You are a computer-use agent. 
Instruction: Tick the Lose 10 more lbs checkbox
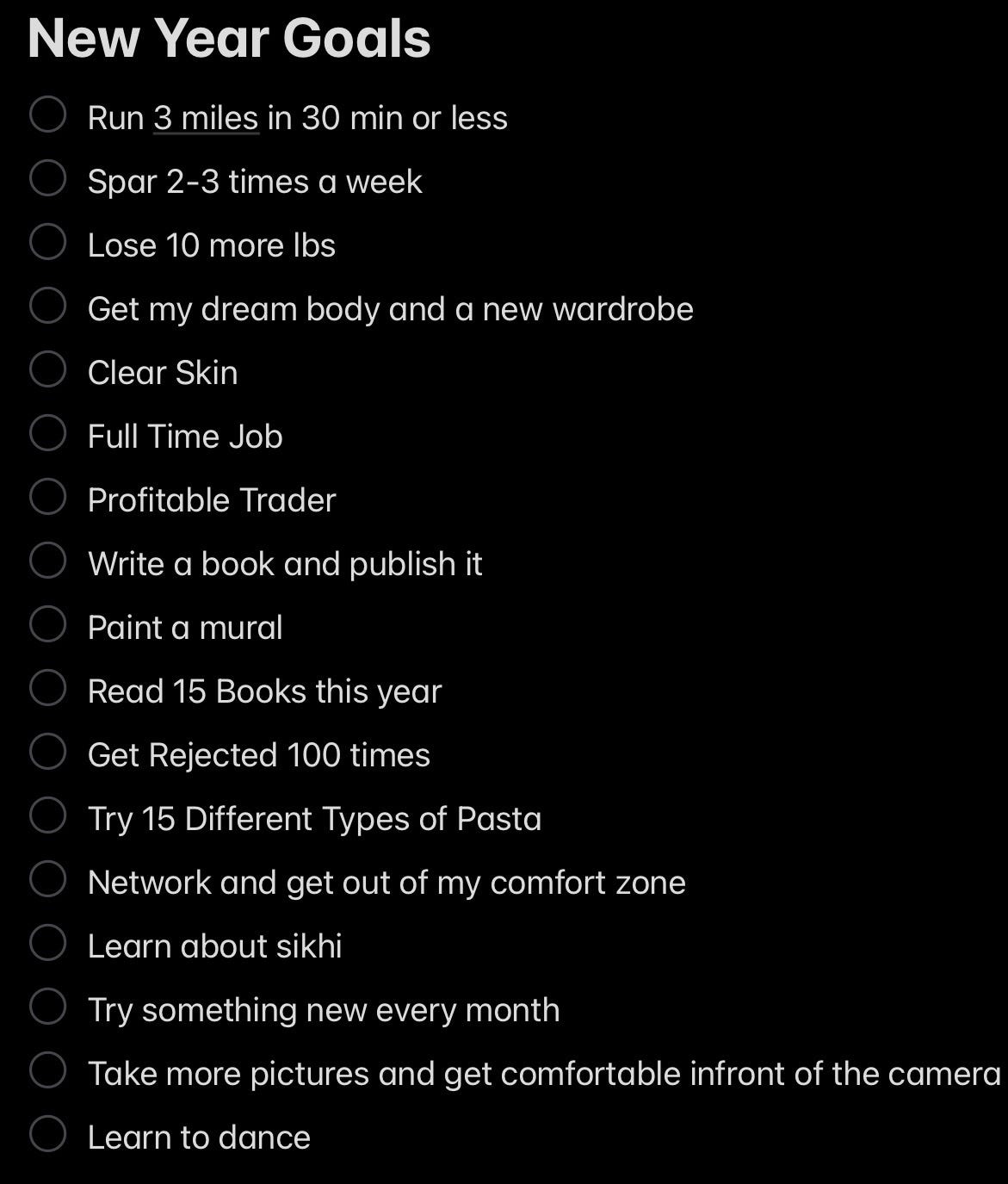click(x=47, y=242)
